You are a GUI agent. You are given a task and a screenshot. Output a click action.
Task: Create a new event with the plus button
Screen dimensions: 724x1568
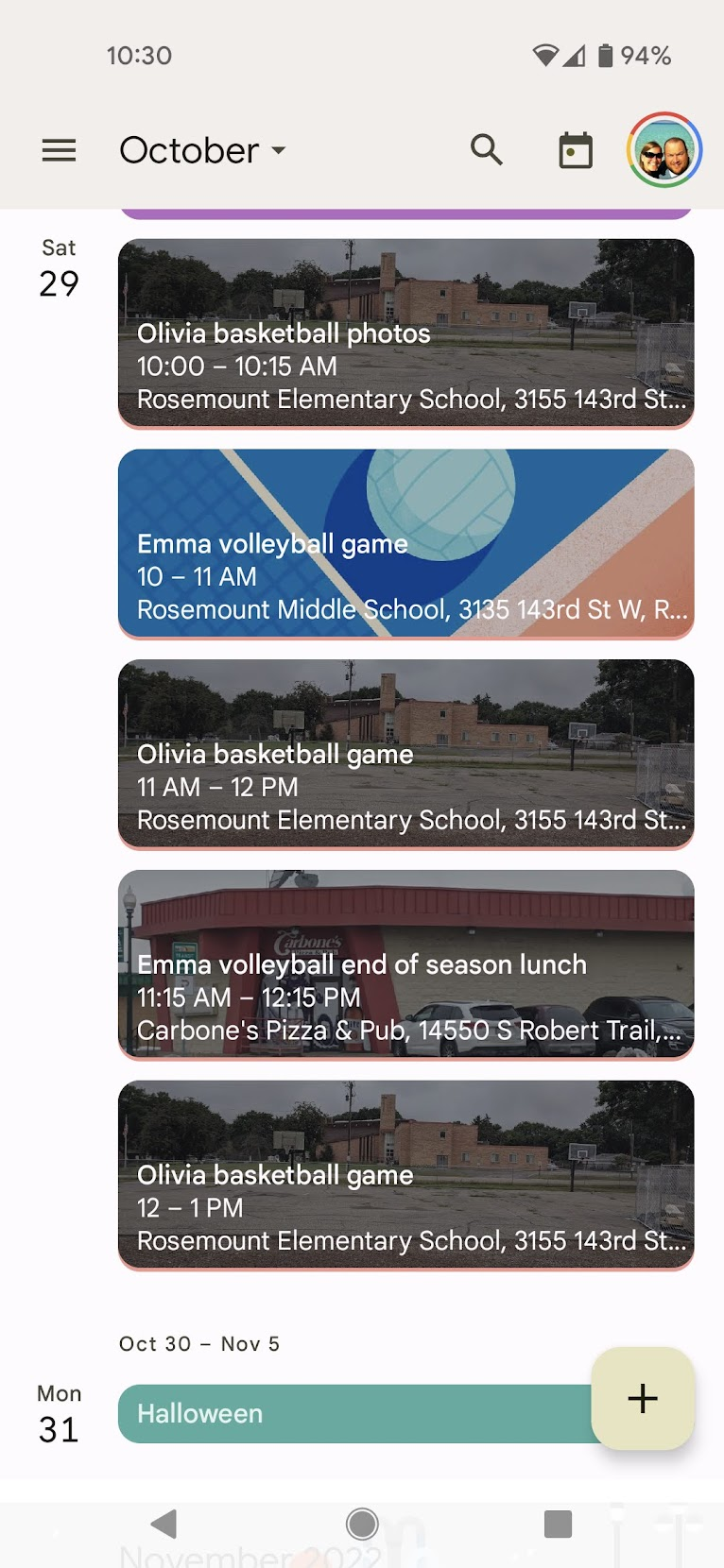[643, 1398]
